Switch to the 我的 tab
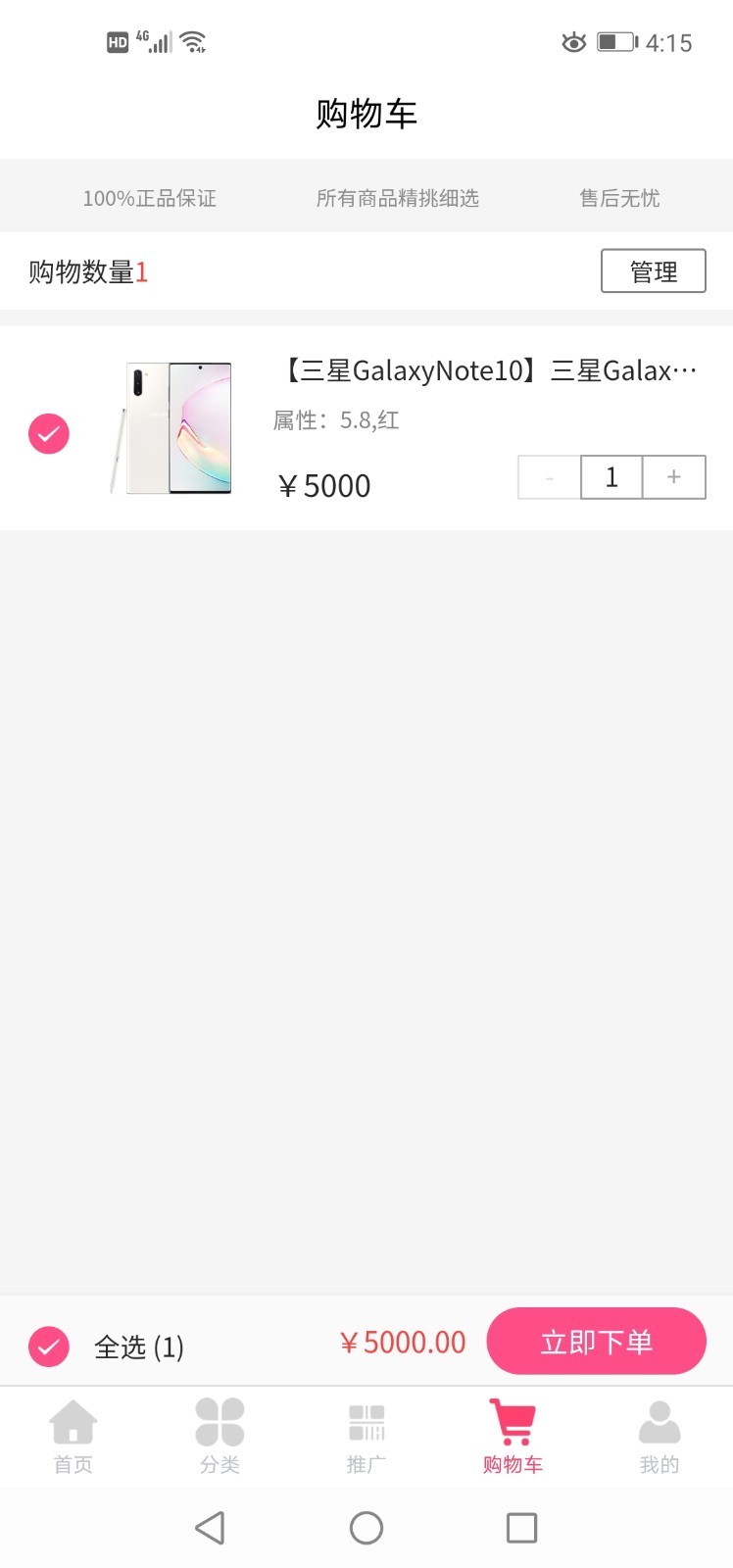Image resolution: width=733 pixels, height=1568 pixels. [659, 1437]
